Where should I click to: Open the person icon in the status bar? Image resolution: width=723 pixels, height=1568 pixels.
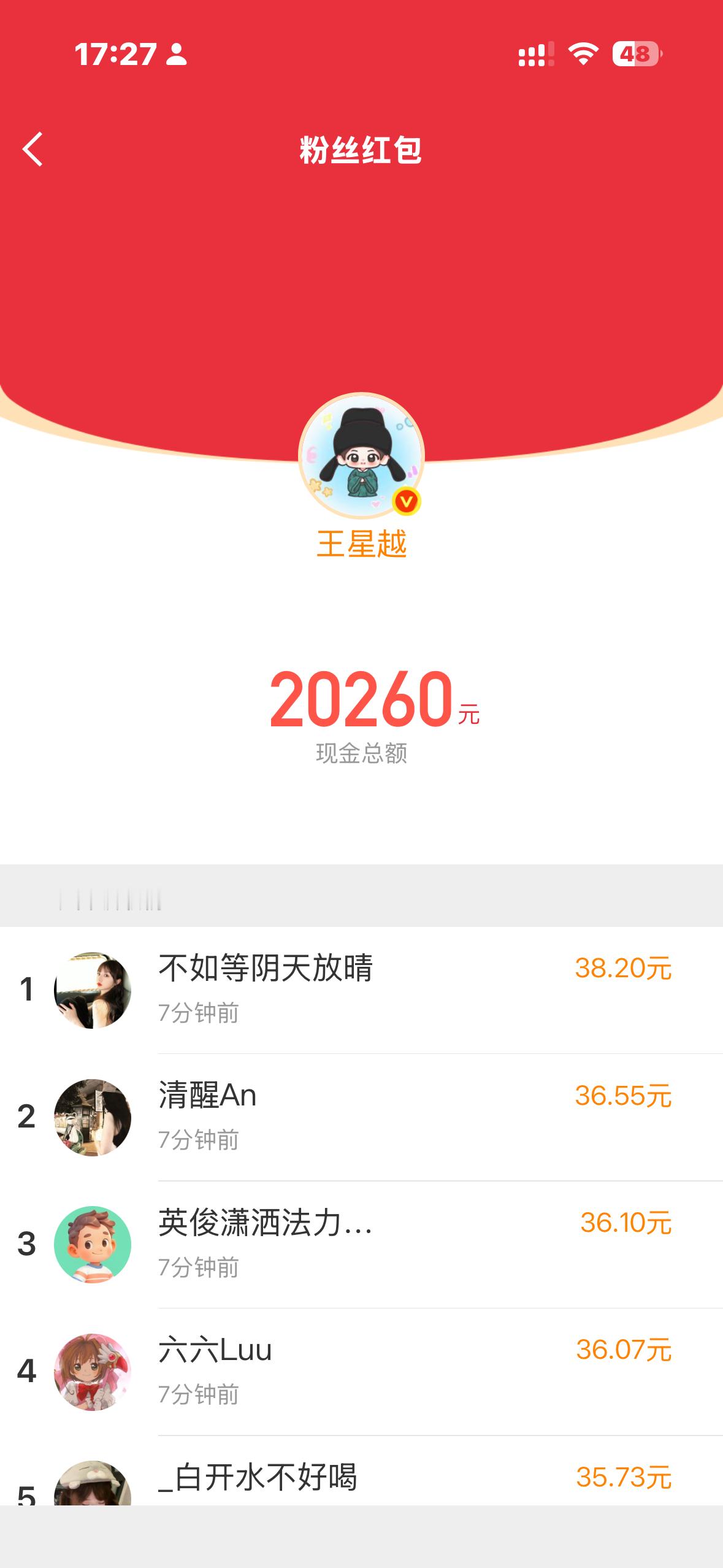click(177, 55)
